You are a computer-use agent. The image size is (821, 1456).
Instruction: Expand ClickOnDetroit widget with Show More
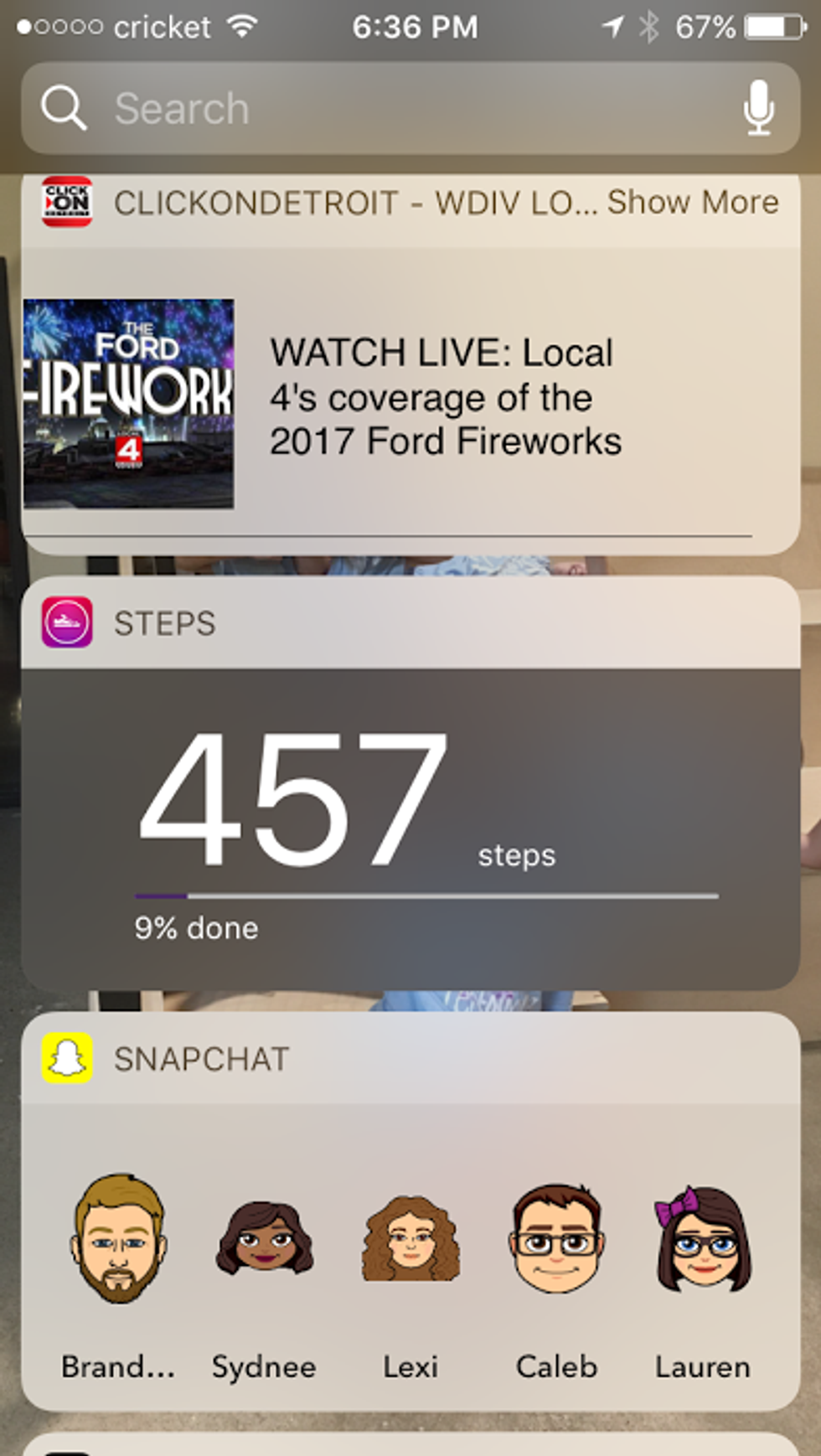coord(693,202)
